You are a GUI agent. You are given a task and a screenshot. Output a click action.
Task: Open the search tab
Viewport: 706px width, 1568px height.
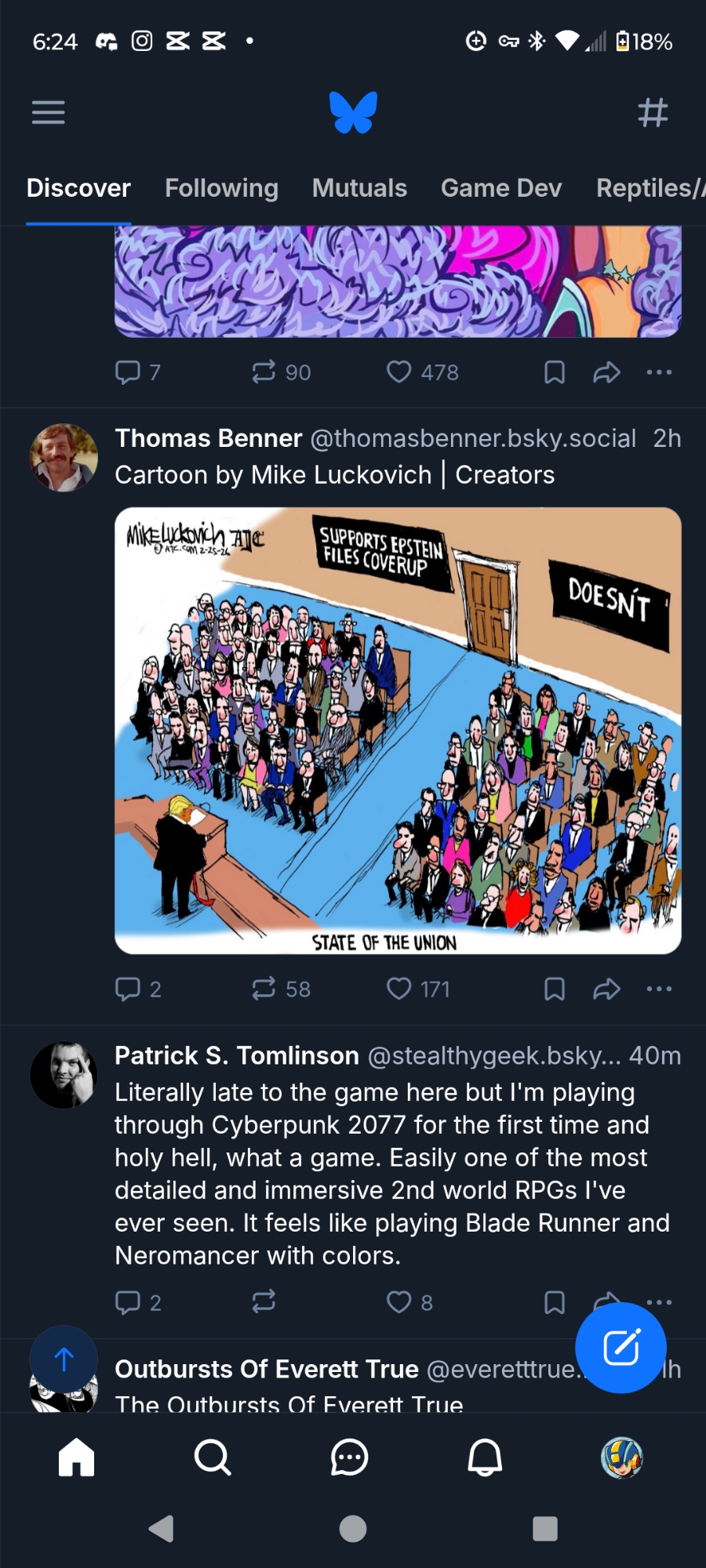[x=212, y=1458]
